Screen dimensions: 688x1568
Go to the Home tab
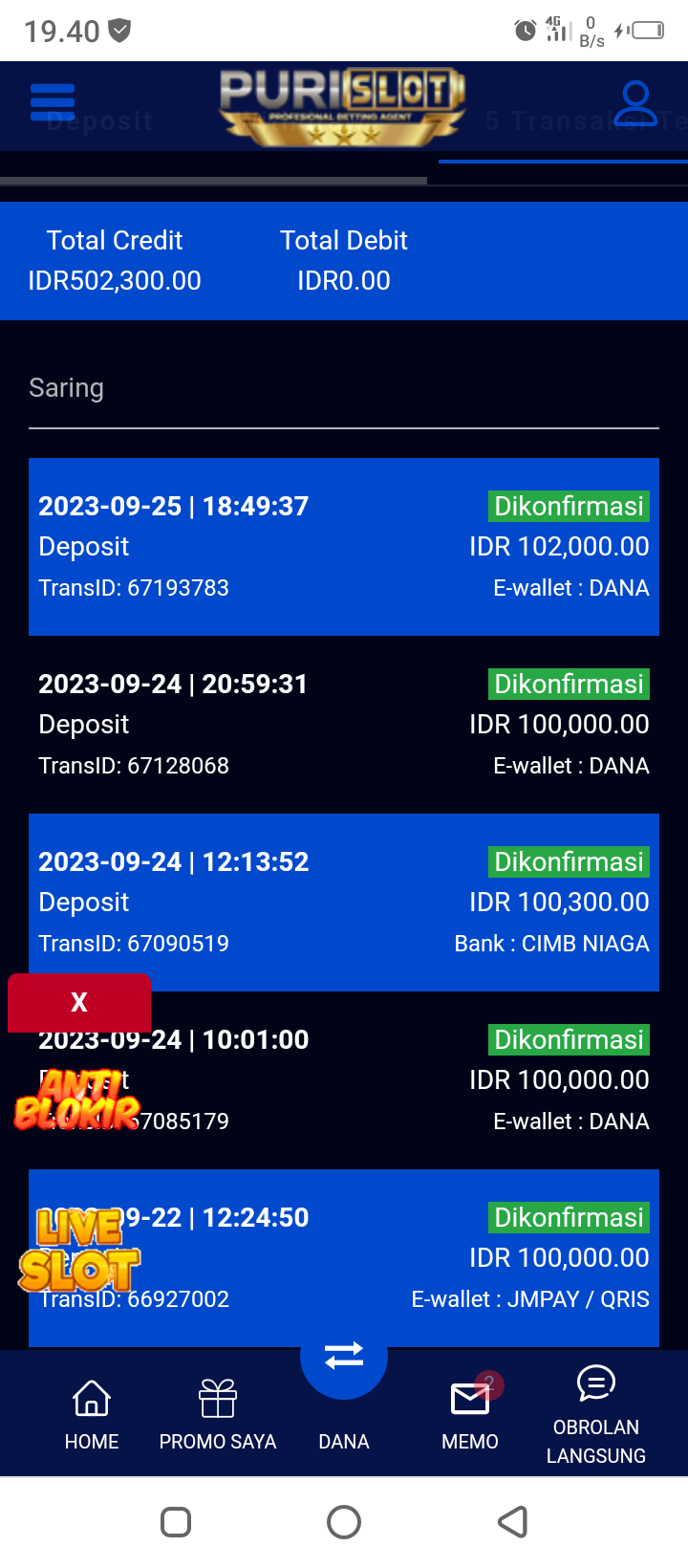(x=92, y=1414)
